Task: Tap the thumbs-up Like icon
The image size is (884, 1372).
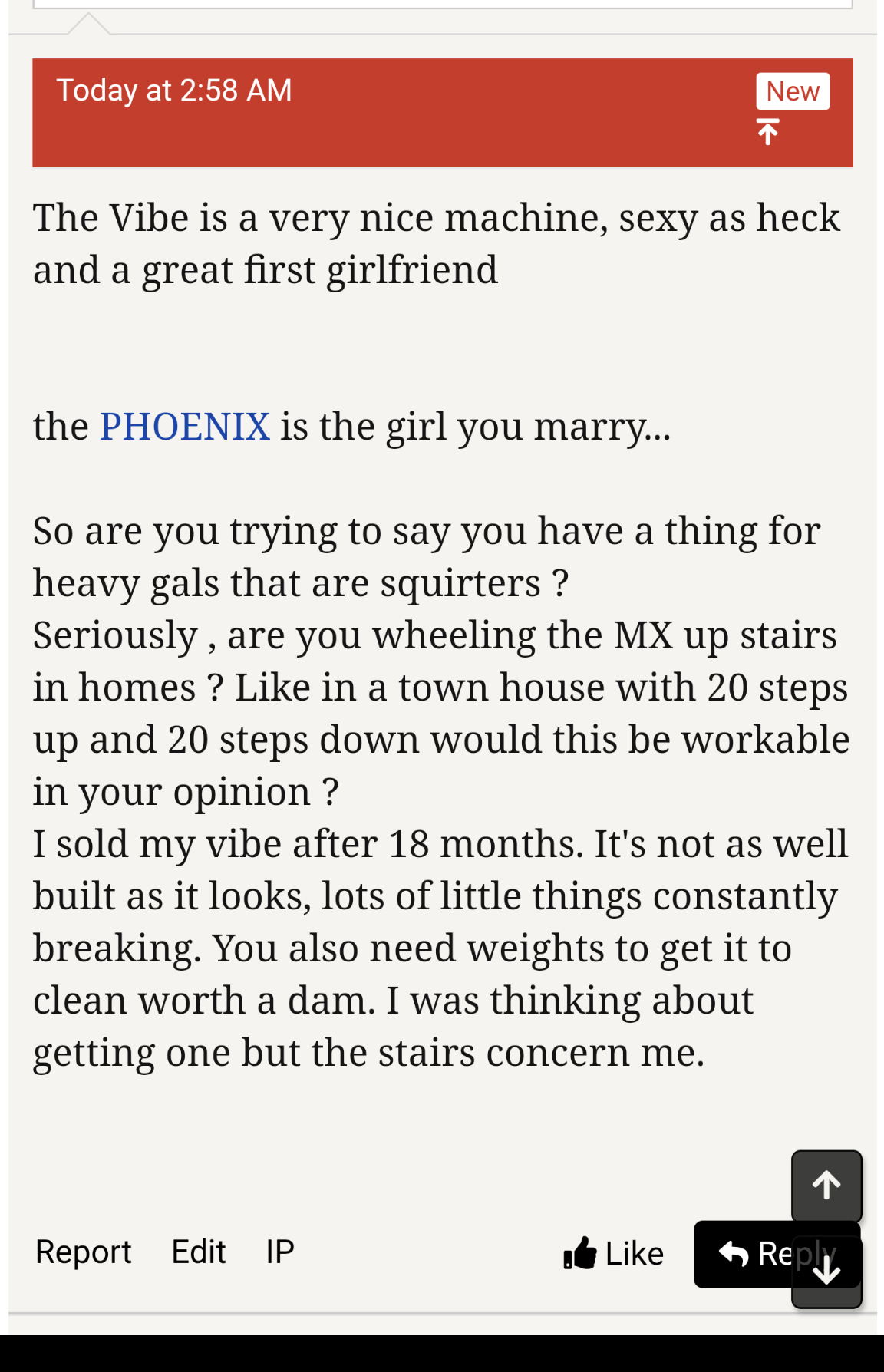Action: pyautogui.click(x=581, y=1252)
